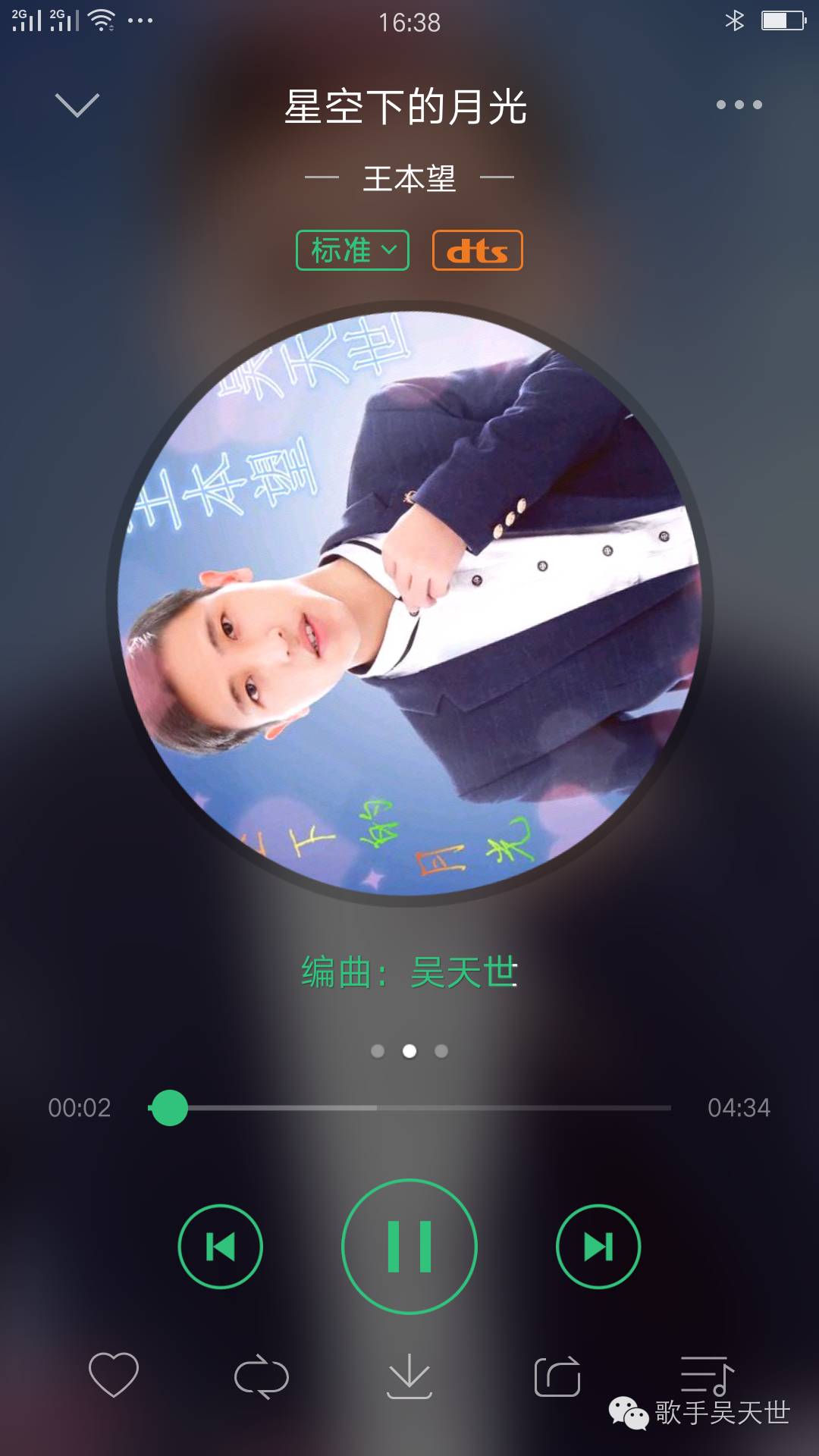
Task: Open the three-dot more options menu
Action: click(739, 105)
